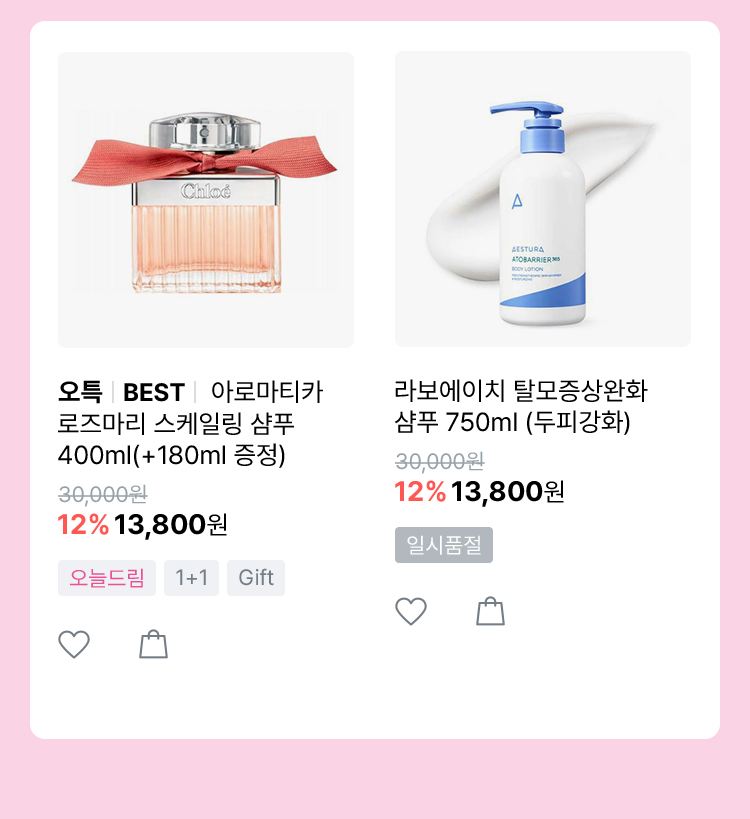Tap the heart under 라보에이치 탈모증상완화 샴푸

pyautogui.click(x=411, y=612)
